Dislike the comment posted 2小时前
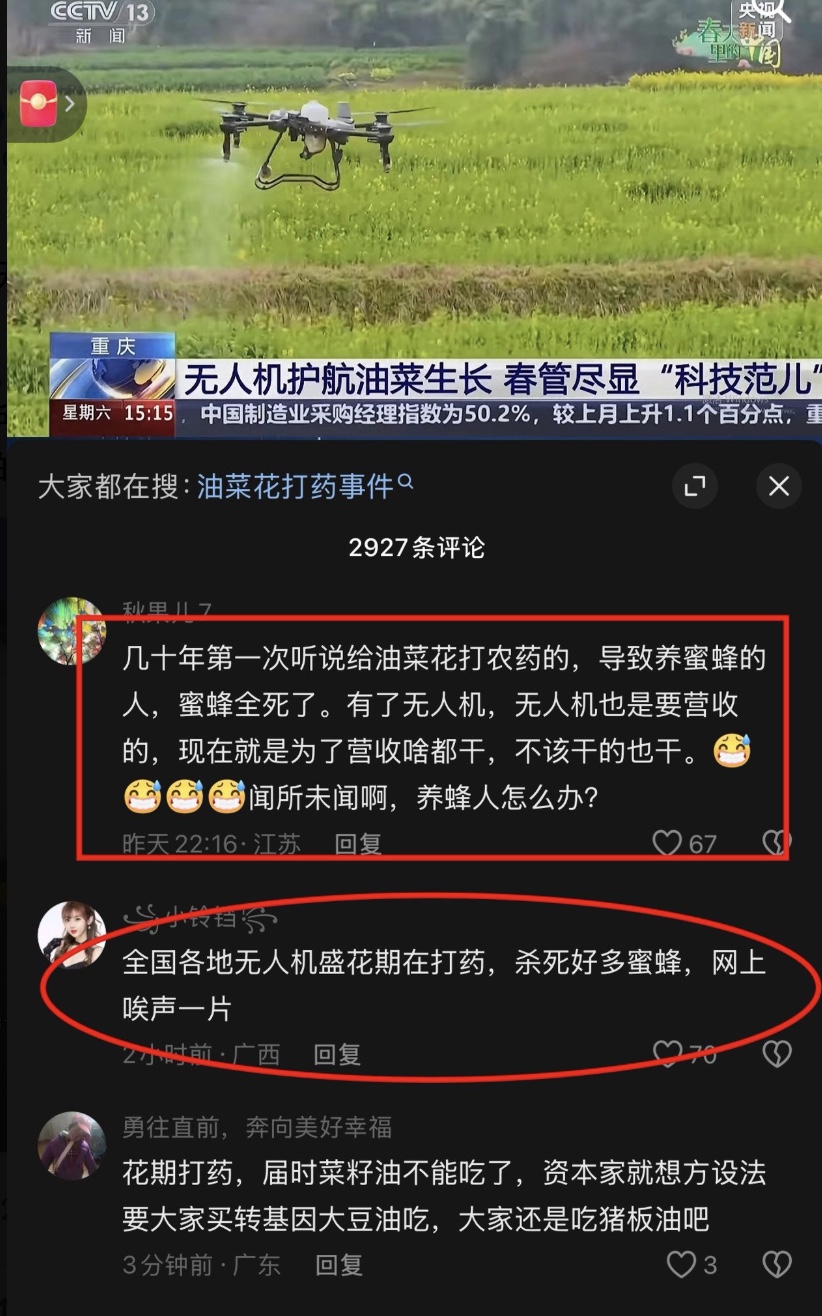This screenshot has width=822, height=1316. [776, 1053]
